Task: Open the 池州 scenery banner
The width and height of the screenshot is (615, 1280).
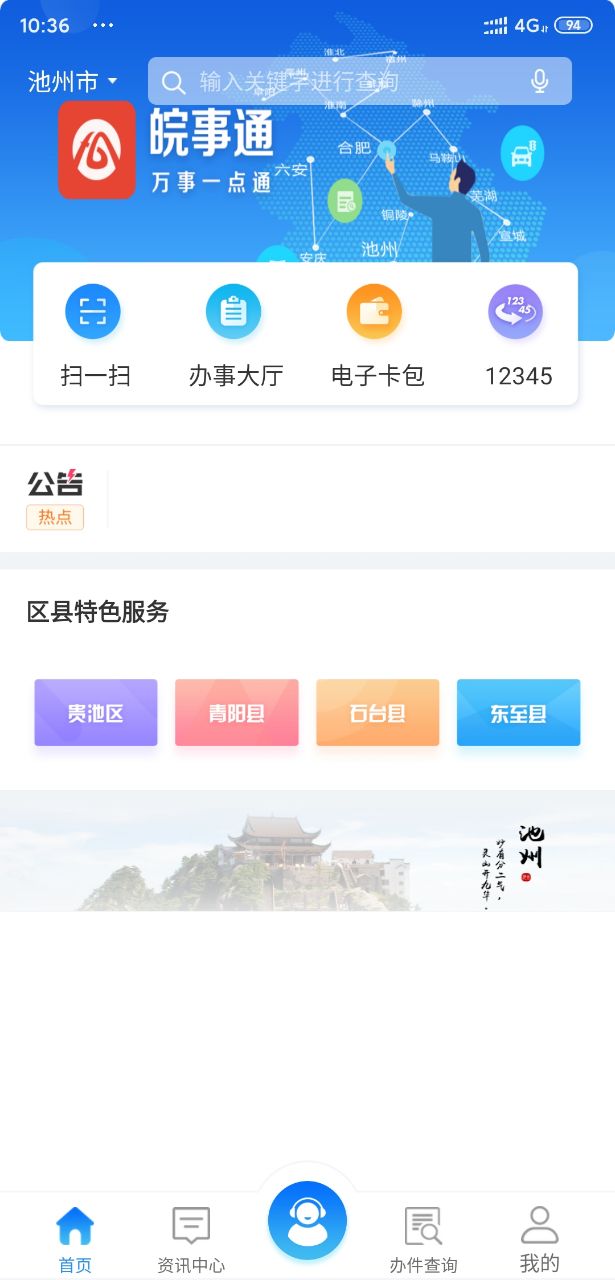Action: pyautogui.click(x=307, y=851)
